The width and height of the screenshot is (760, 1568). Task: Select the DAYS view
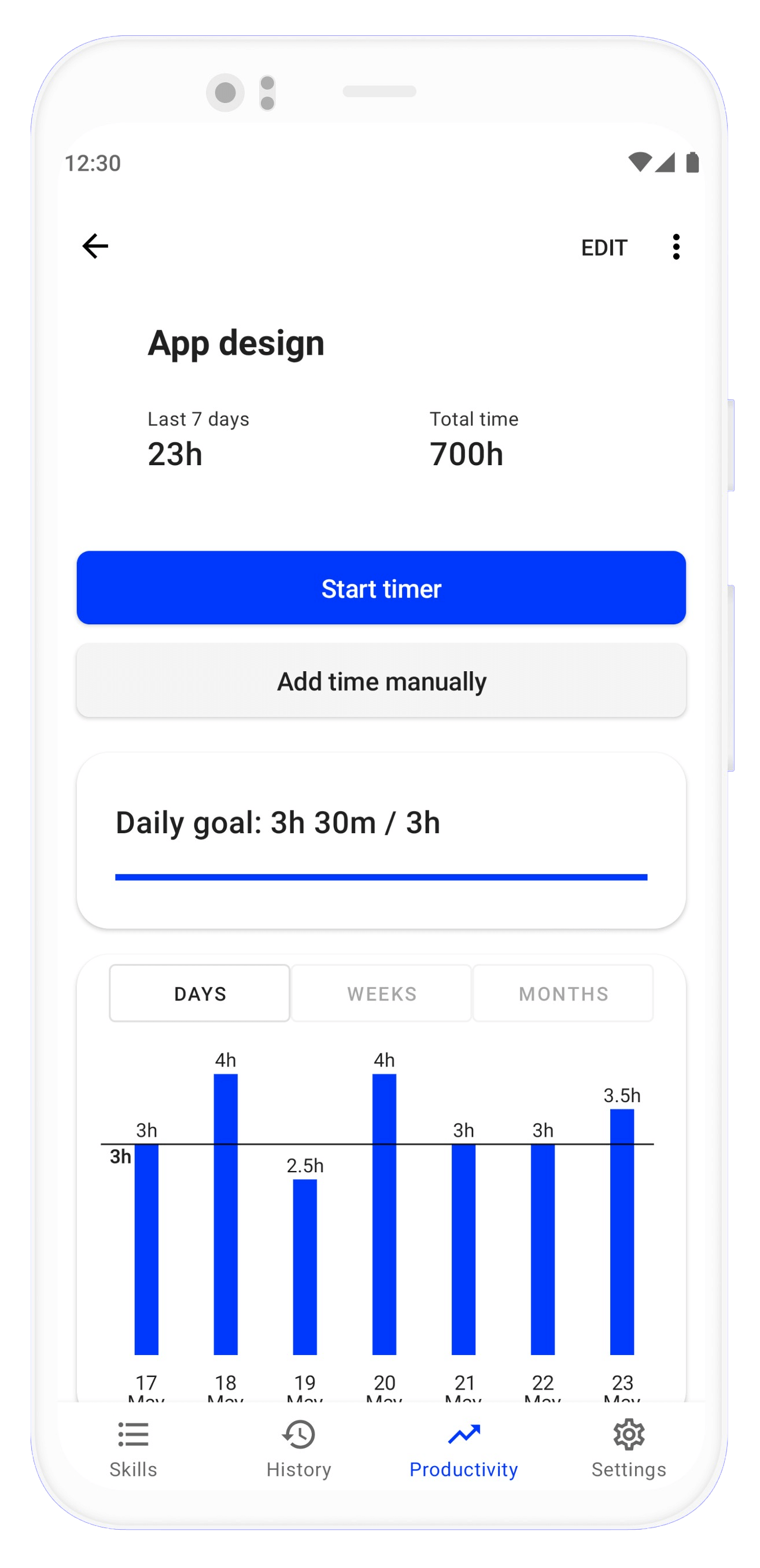(x=199, y=993)
